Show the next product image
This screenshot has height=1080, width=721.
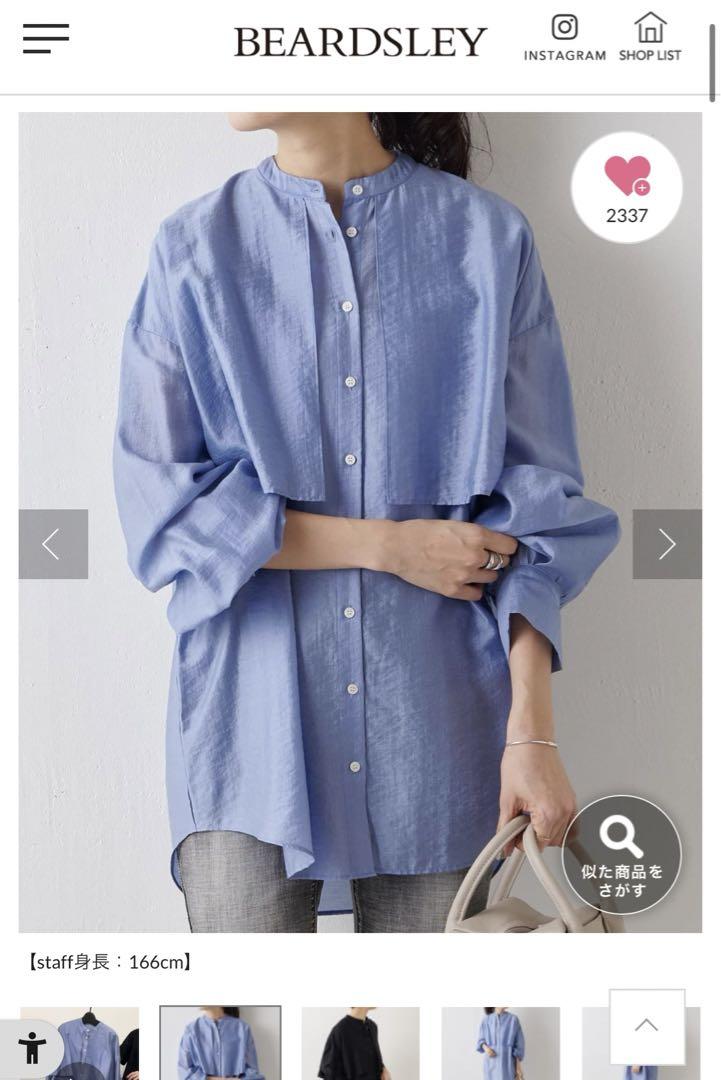click(x=667, y=544)
